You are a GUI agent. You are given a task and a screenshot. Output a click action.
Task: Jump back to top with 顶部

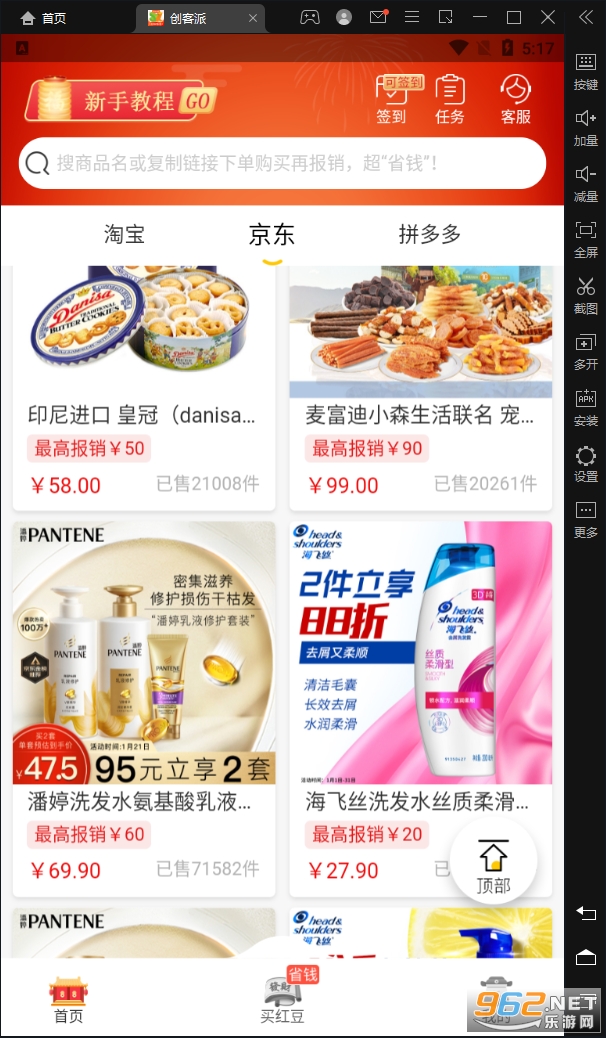[x=493, y=863]
